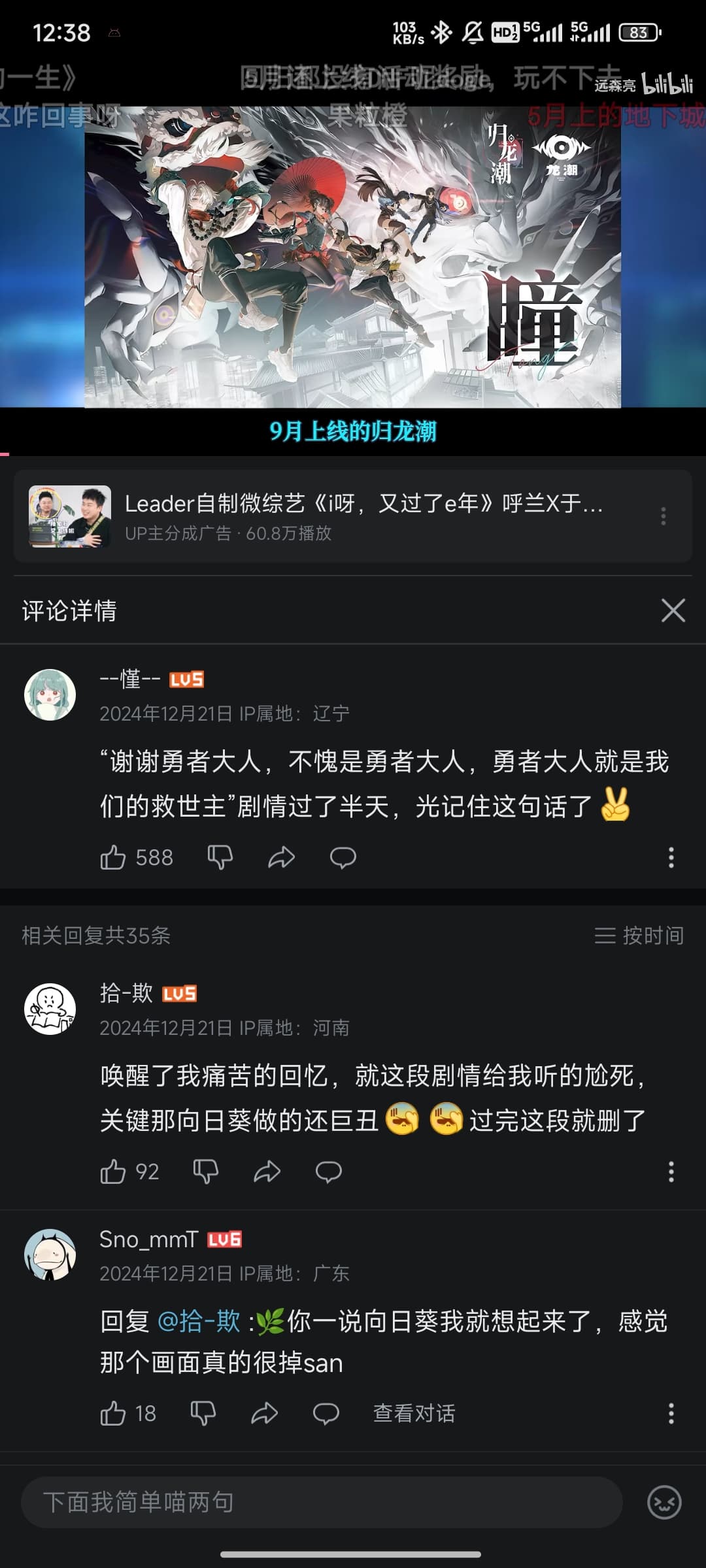Change reply sorting via 按时间
The image size is (706, 1568).
pyautogui.click(x=639, y=936)
